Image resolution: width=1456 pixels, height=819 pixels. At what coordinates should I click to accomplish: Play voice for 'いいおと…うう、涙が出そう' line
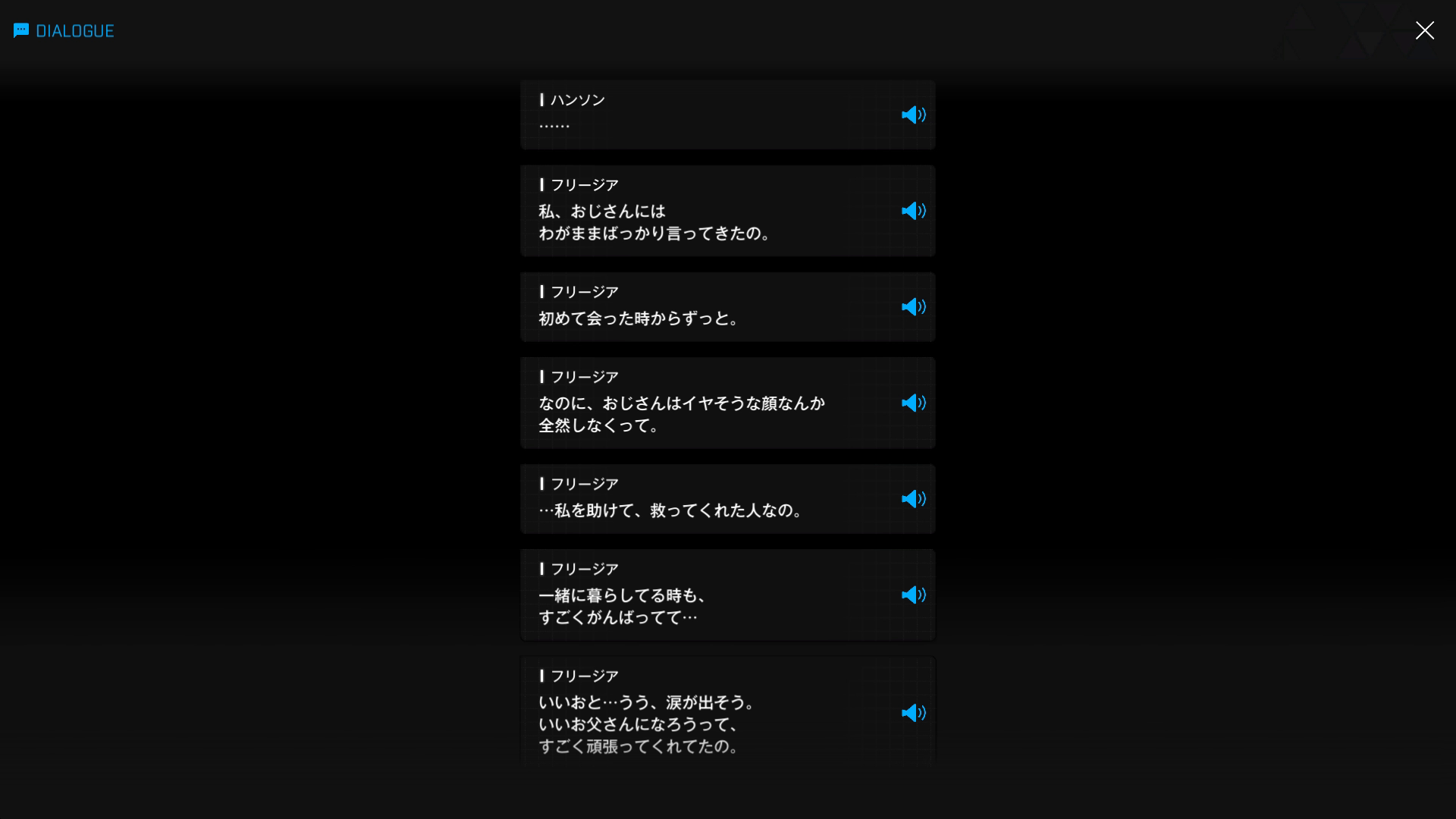(913, 713)
